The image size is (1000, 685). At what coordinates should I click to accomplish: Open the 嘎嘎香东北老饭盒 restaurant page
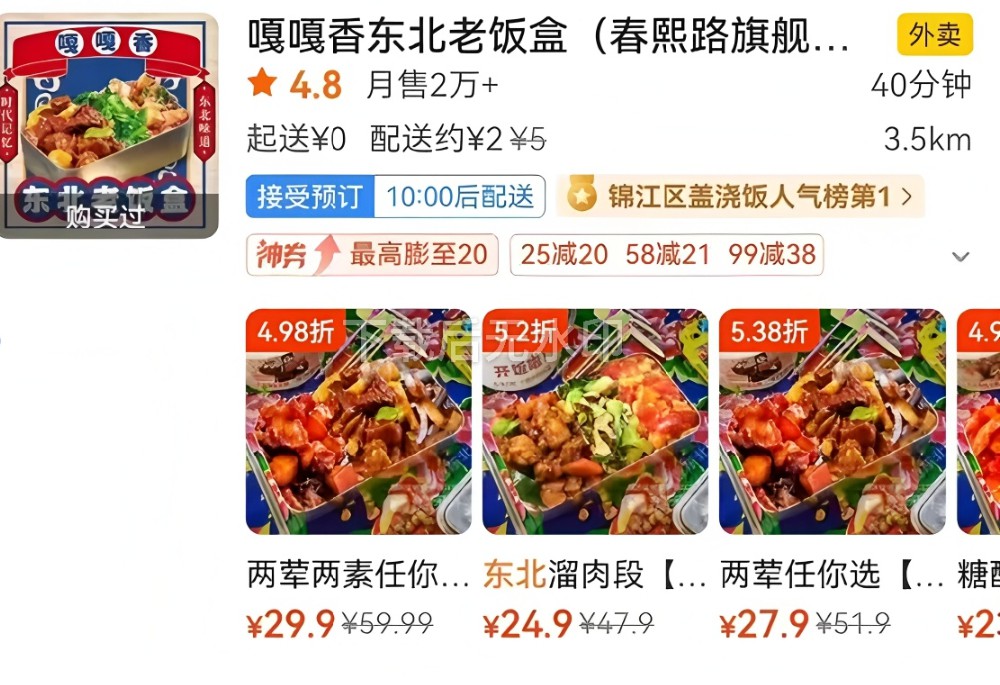(548, 37)
